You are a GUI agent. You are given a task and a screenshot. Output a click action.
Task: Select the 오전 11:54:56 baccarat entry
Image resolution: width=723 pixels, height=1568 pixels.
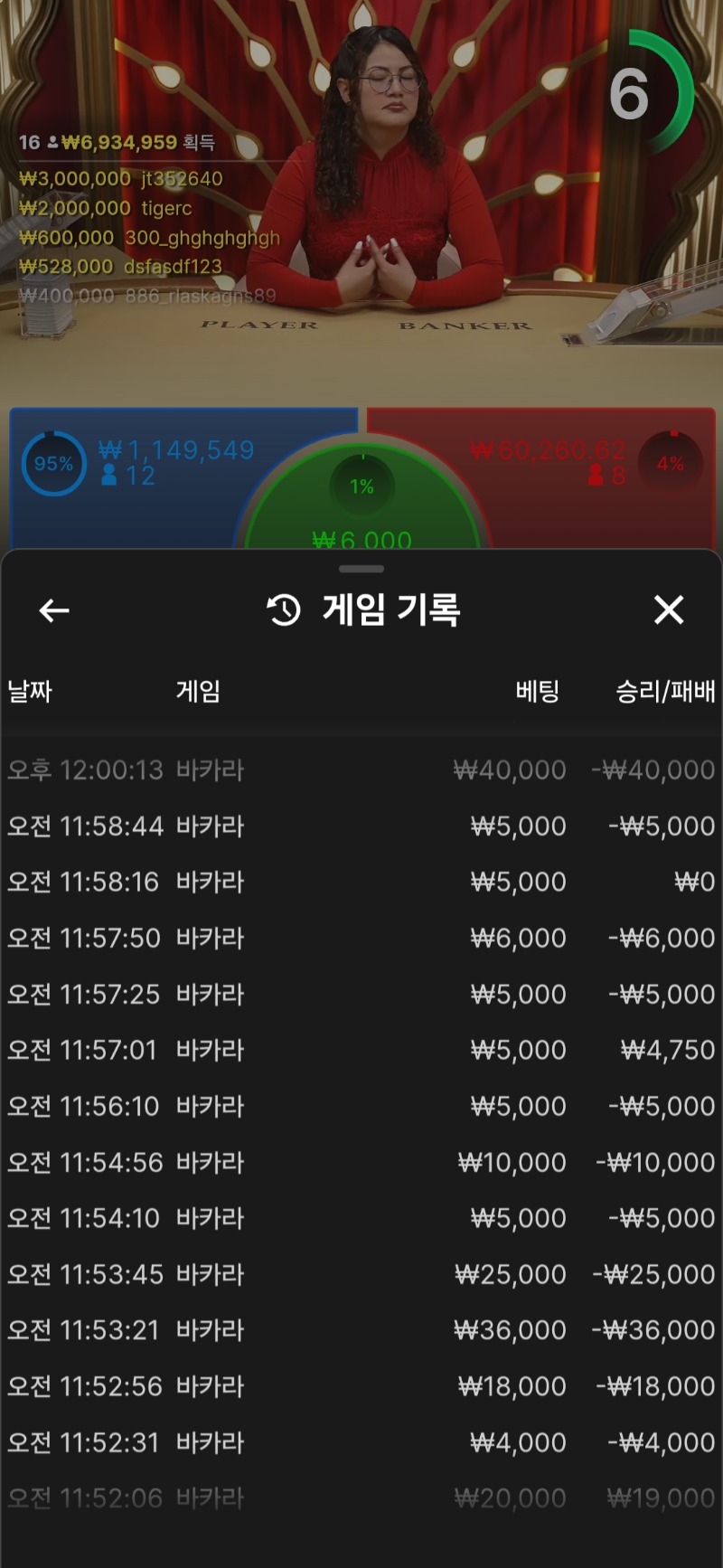[x=361, y=1162]
